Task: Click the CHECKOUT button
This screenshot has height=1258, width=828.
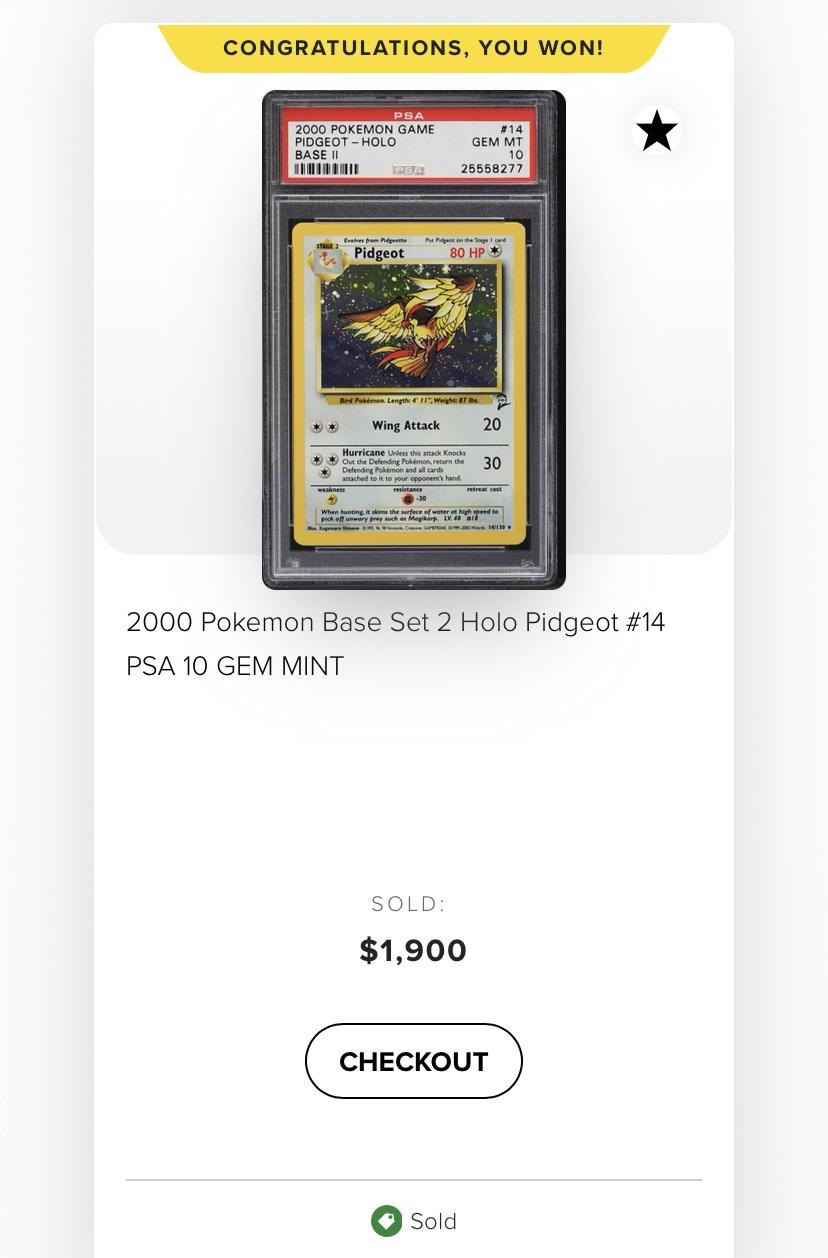Action: tap(413, 1061)
